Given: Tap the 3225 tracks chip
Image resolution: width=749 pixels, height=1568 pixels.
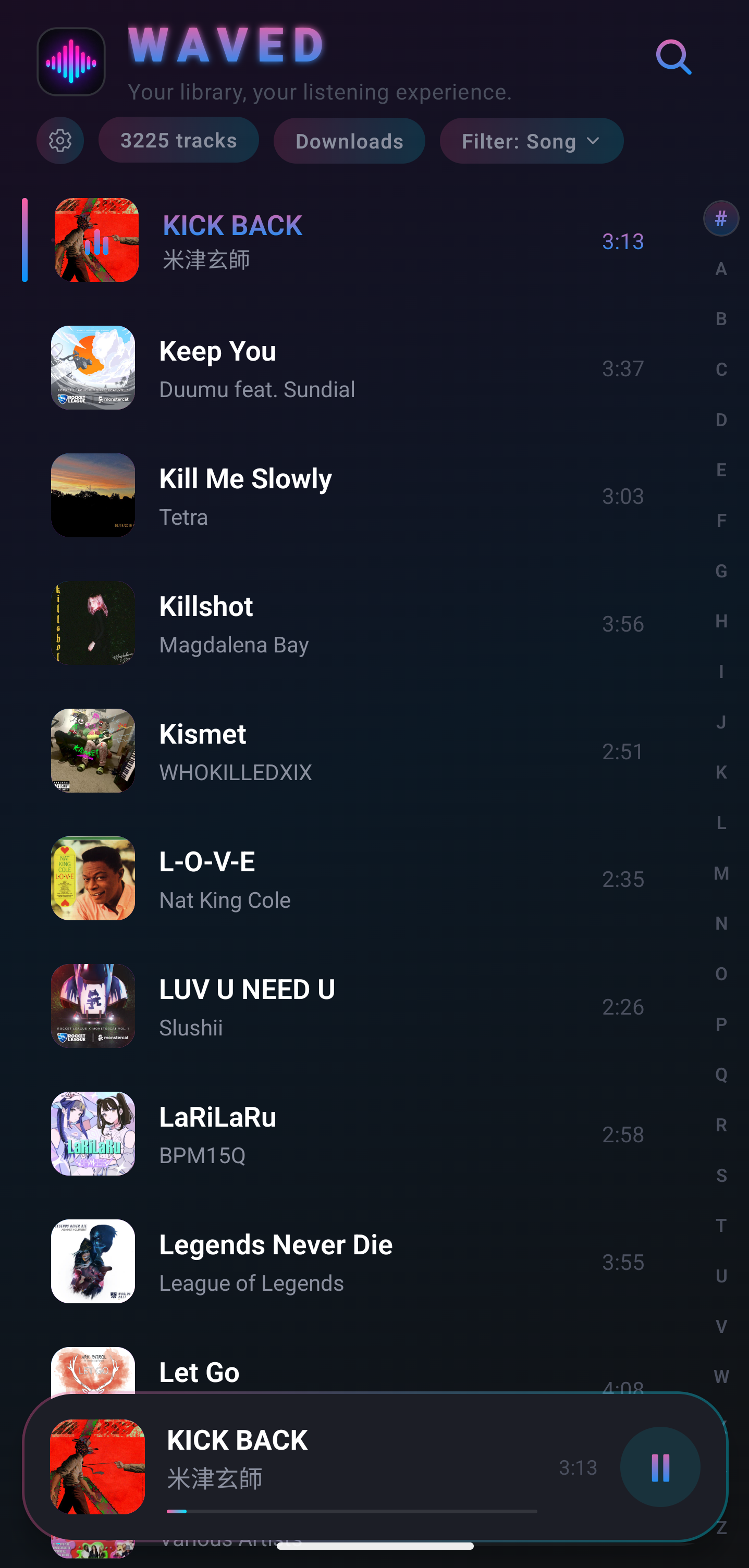Looking at the screenshot, I should point(178,141).
